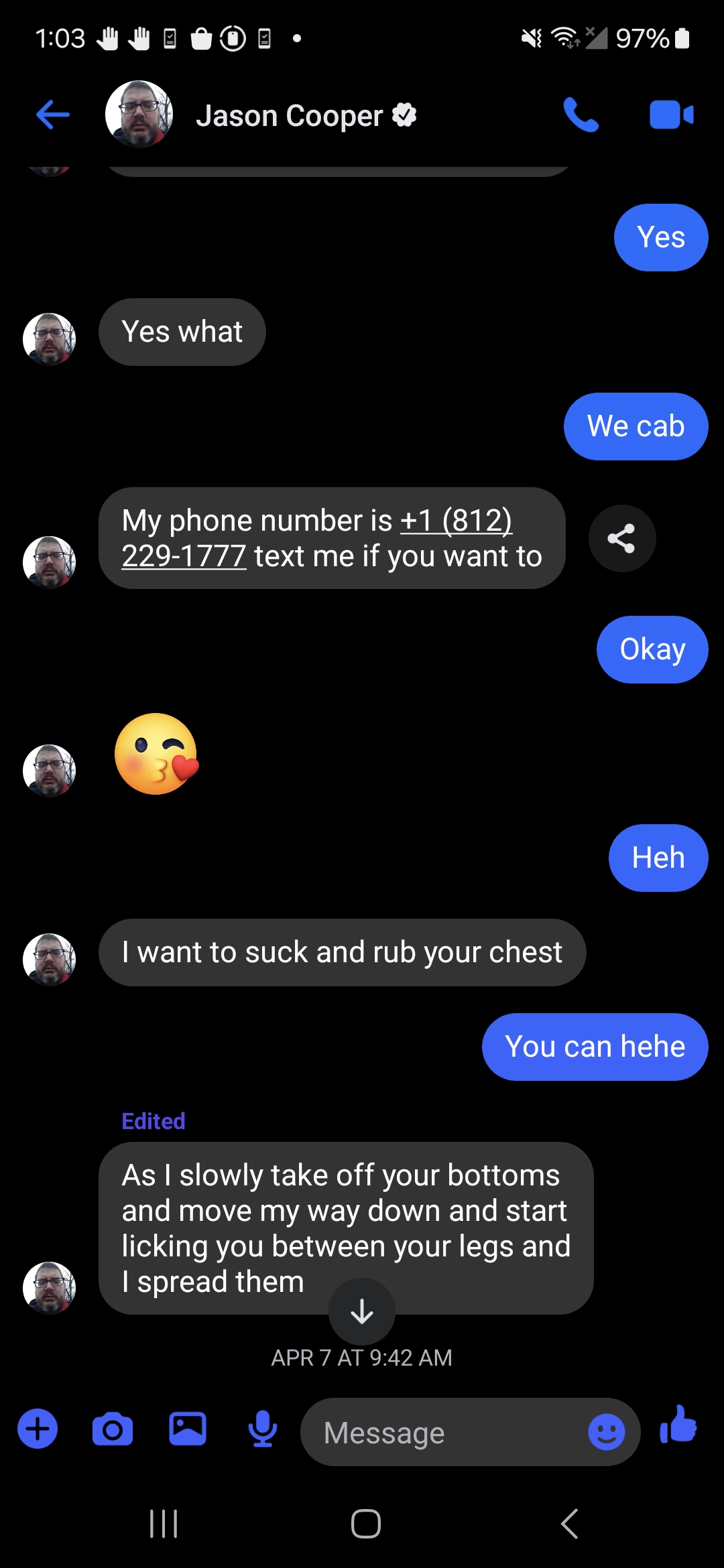This screenshot has height=1568, width=724.
Task: Tap the underlined phone number link
Action: [317, 538]
